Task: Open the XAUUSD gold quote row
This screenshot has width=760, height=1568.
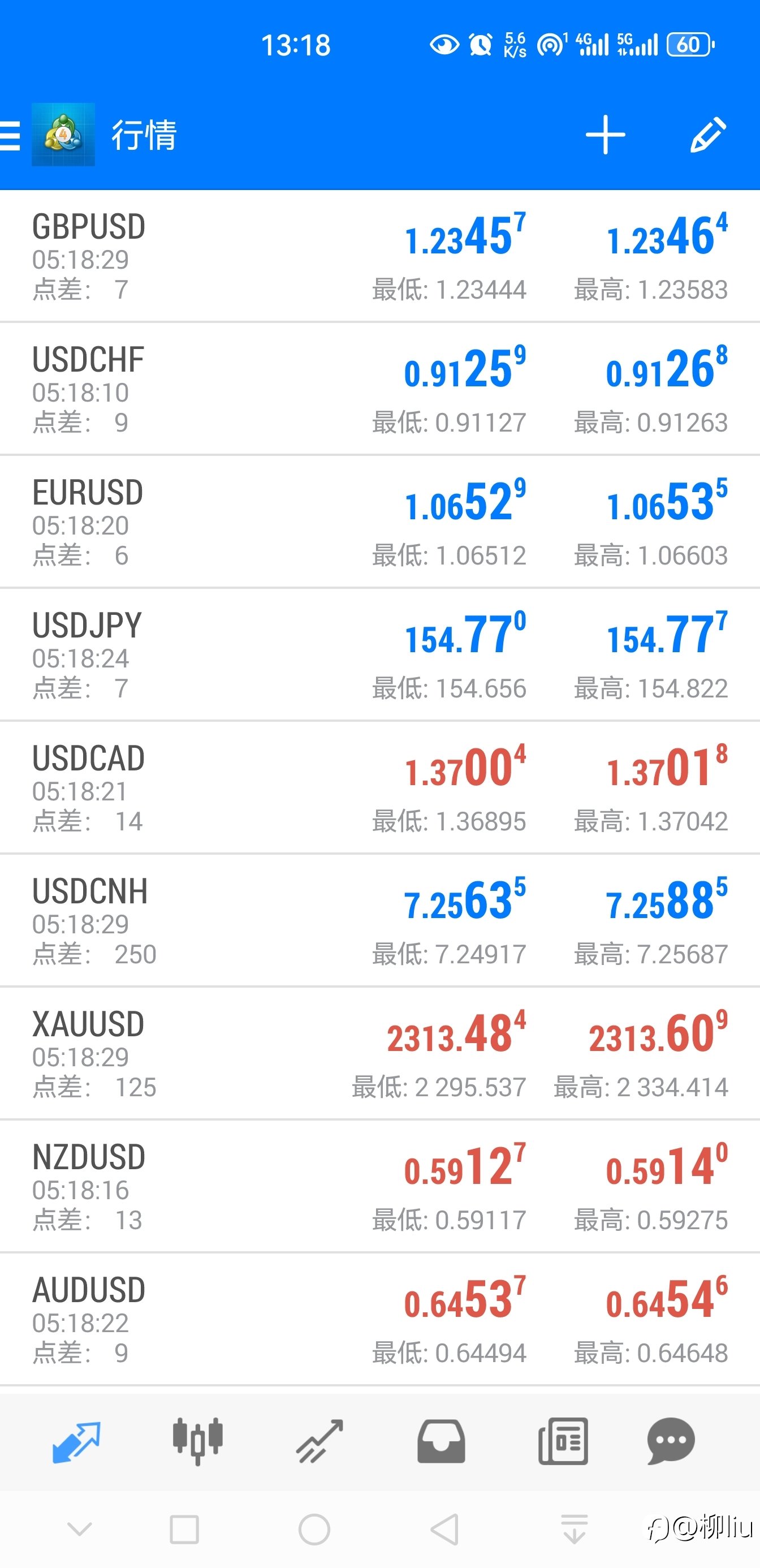Action: point(379,1054)
